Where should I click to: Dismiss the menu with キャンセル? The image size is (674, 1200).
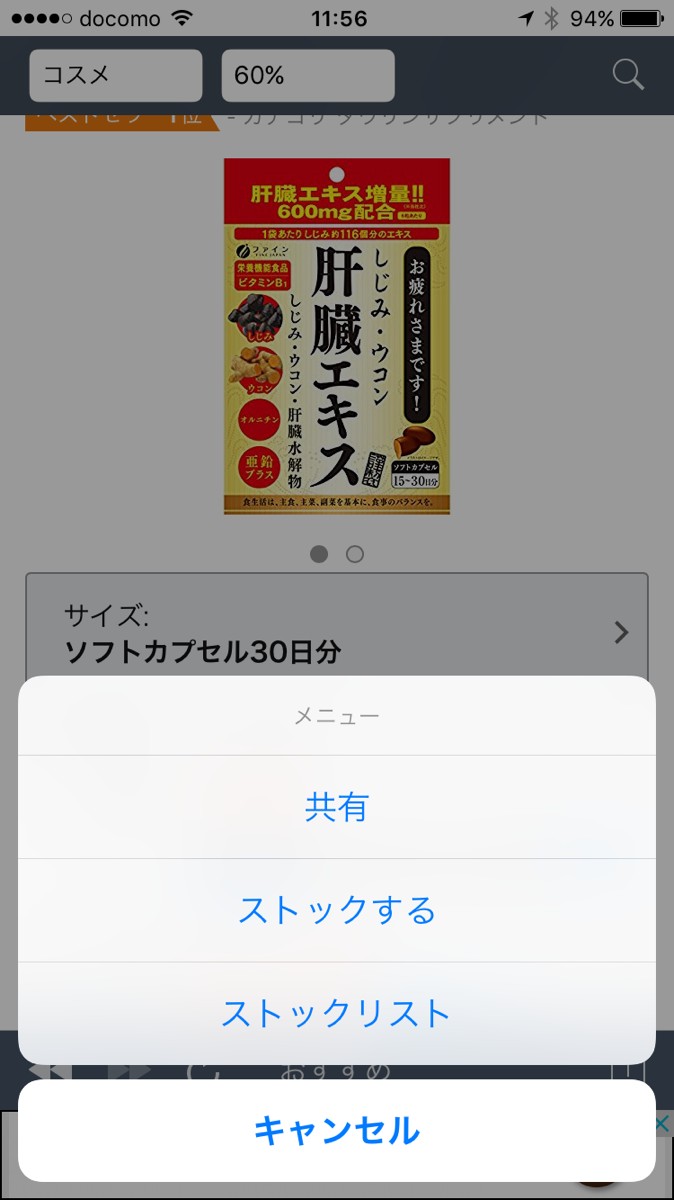click(x=337, y=1131)
